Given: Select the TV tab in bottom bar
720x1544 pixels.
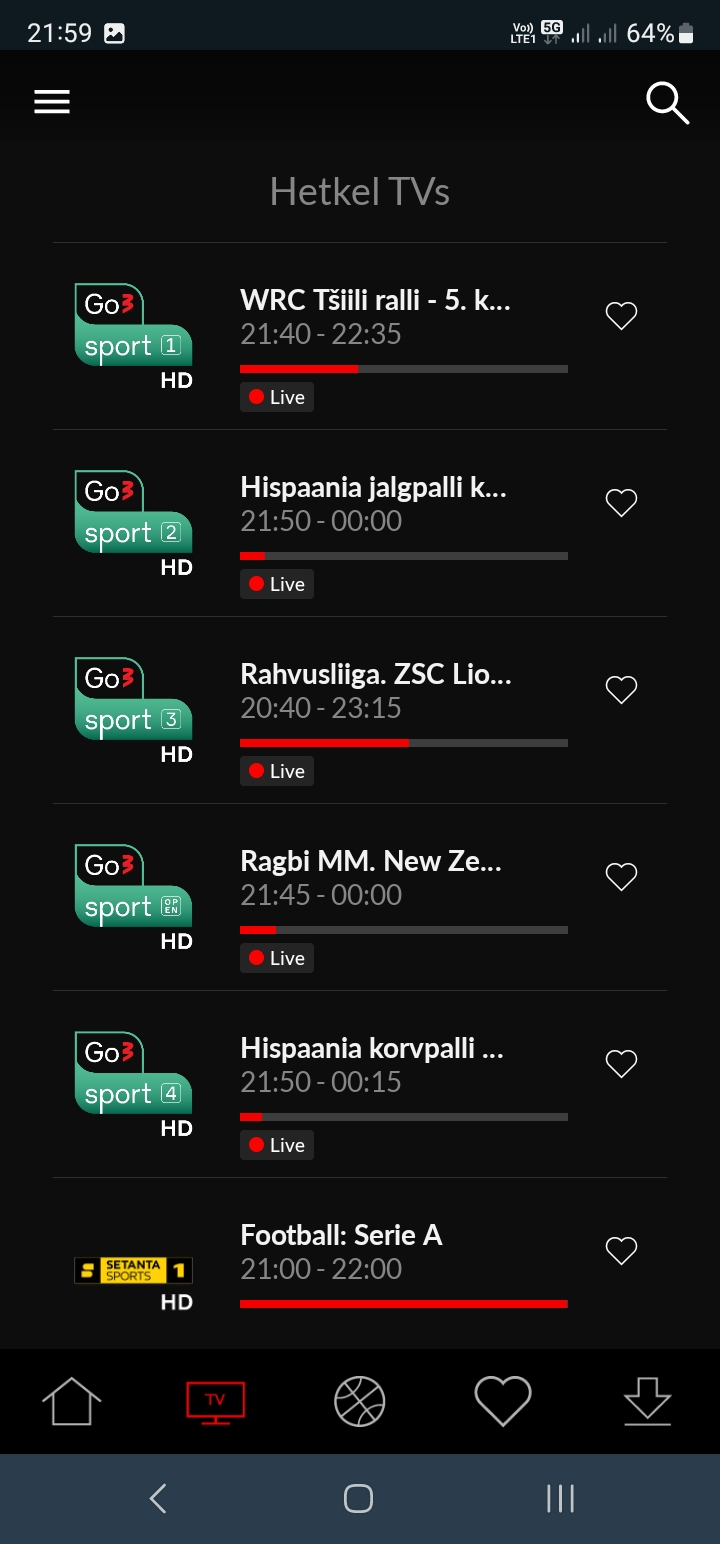Looking at the screenshot, I should (216, 1401).
